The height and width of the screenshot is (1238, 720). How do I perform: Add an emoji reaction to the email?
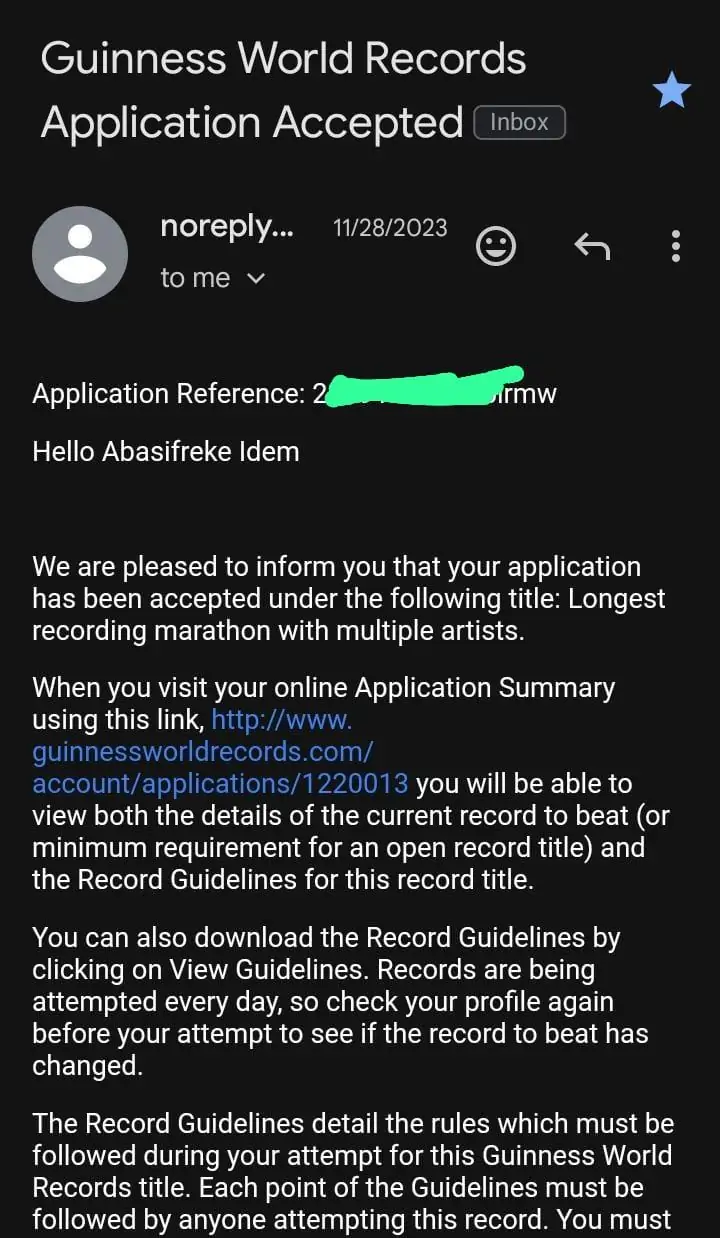pyautogui.click(x=496, y=245)
